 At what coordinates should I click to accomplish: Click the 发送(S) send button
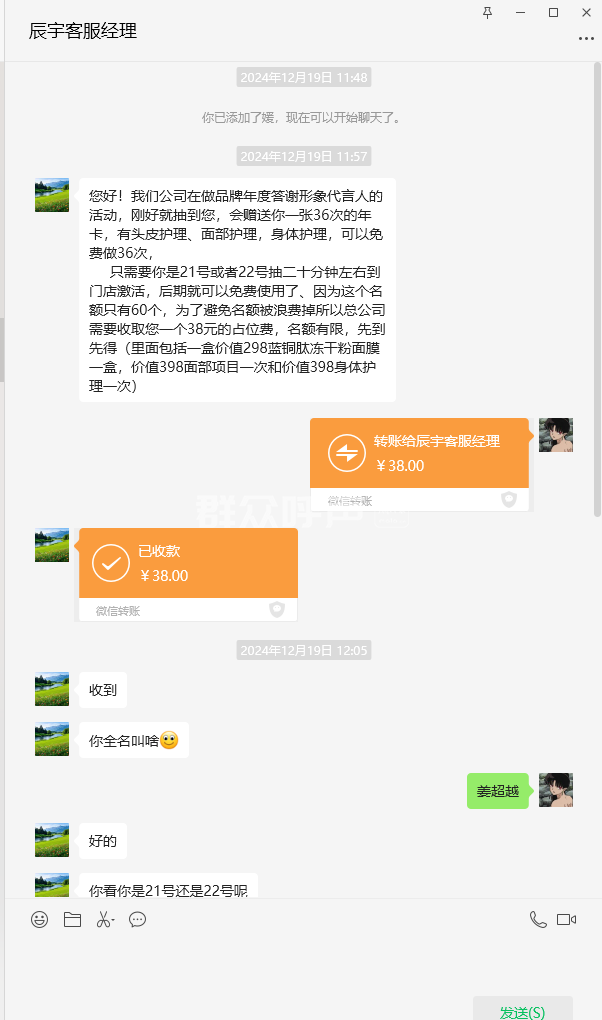(x=523, y=1010)
